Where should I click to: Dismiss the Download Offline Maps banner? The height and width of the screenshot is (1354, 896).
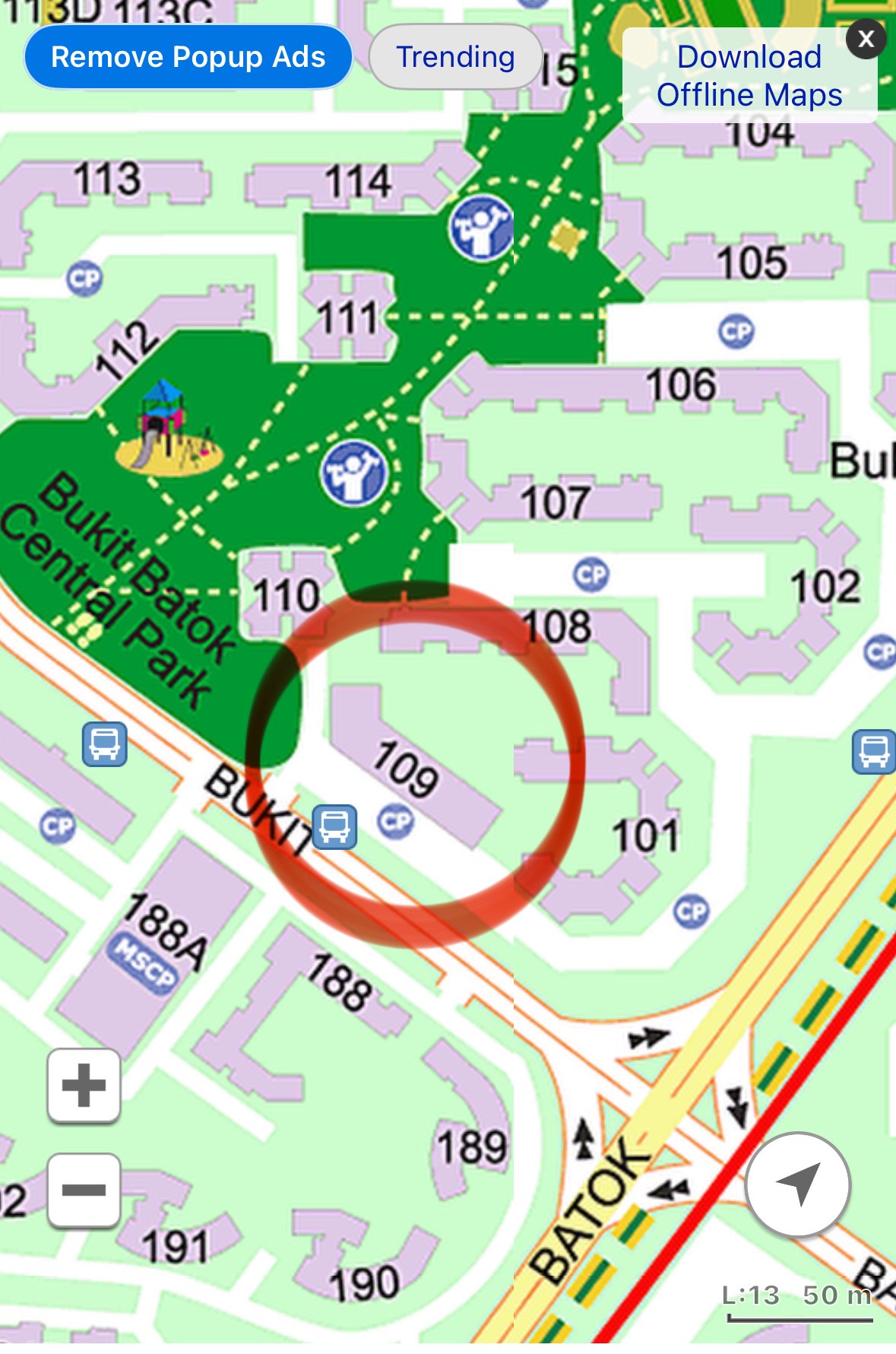866,40
